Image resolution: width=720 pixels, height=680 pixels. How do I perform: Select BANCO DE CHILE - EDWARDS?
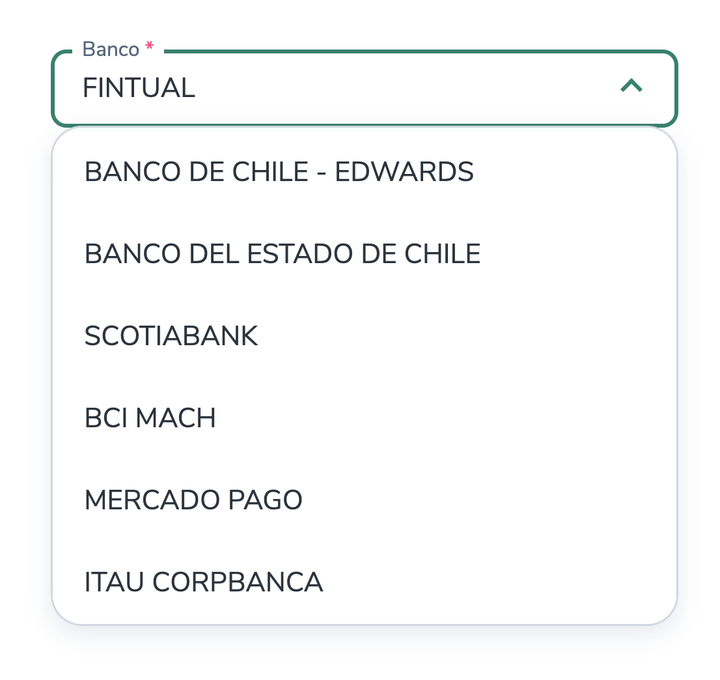point(279,172)
